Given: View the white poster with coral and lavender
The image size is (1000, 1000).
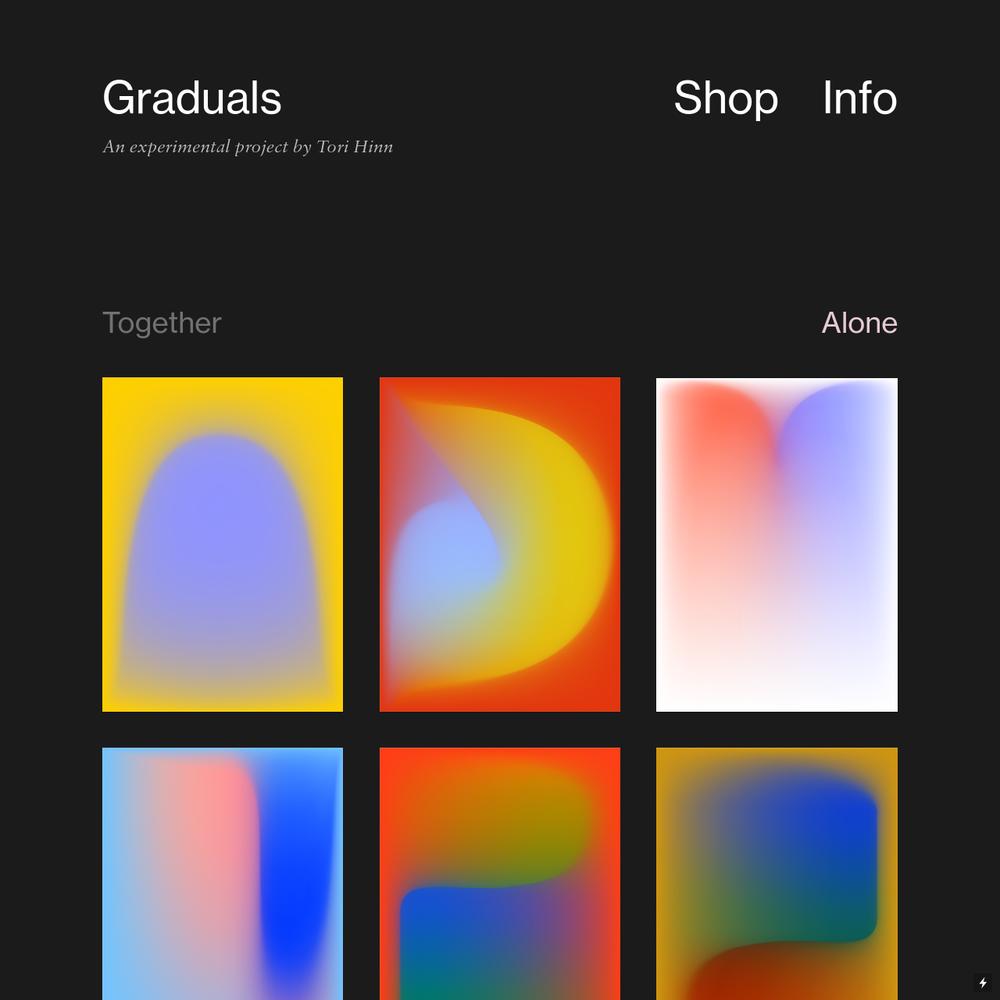Looking at the screenshot, I should [x=776, y=544].
